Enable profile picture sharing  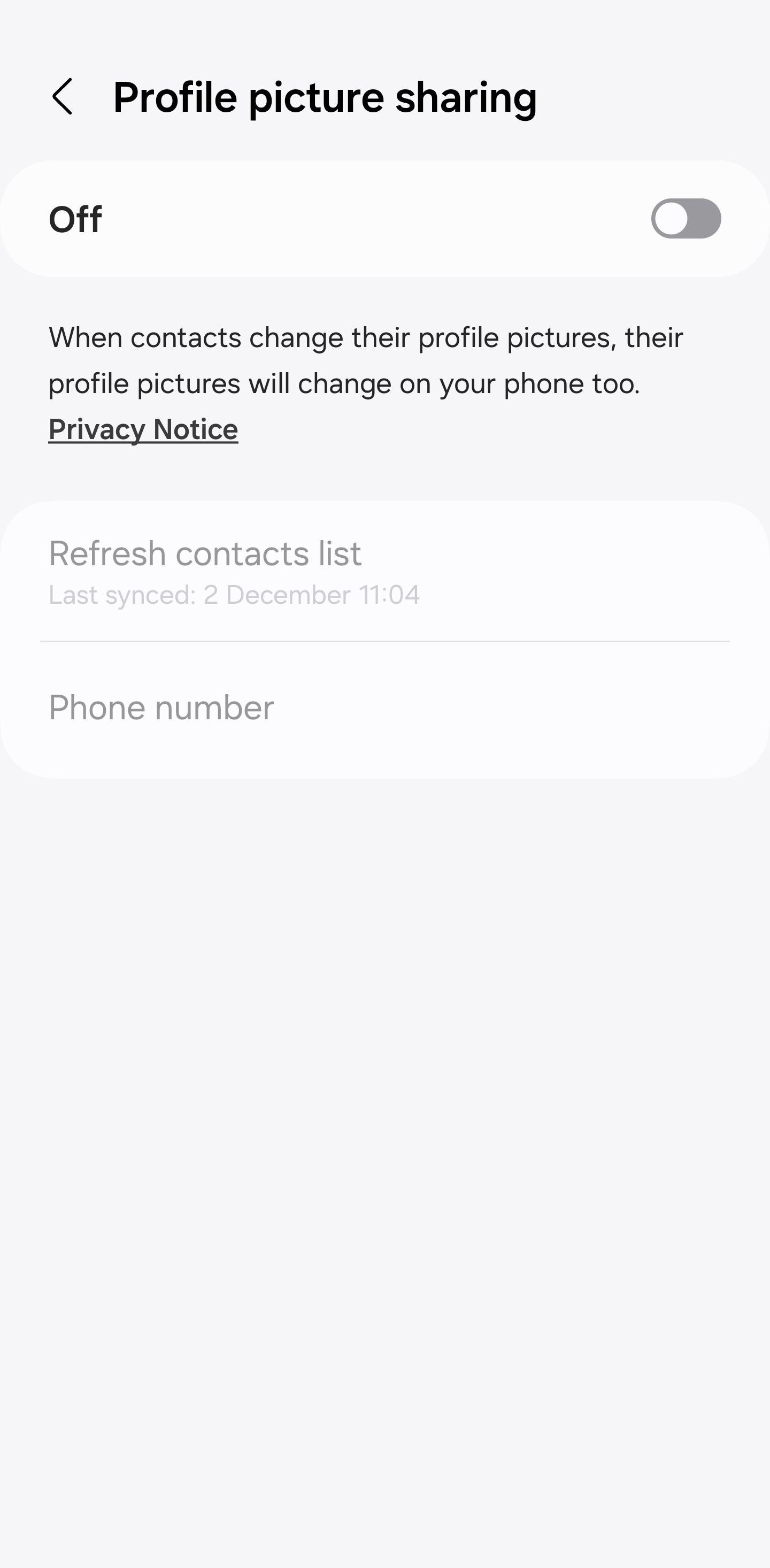[686, 219]
